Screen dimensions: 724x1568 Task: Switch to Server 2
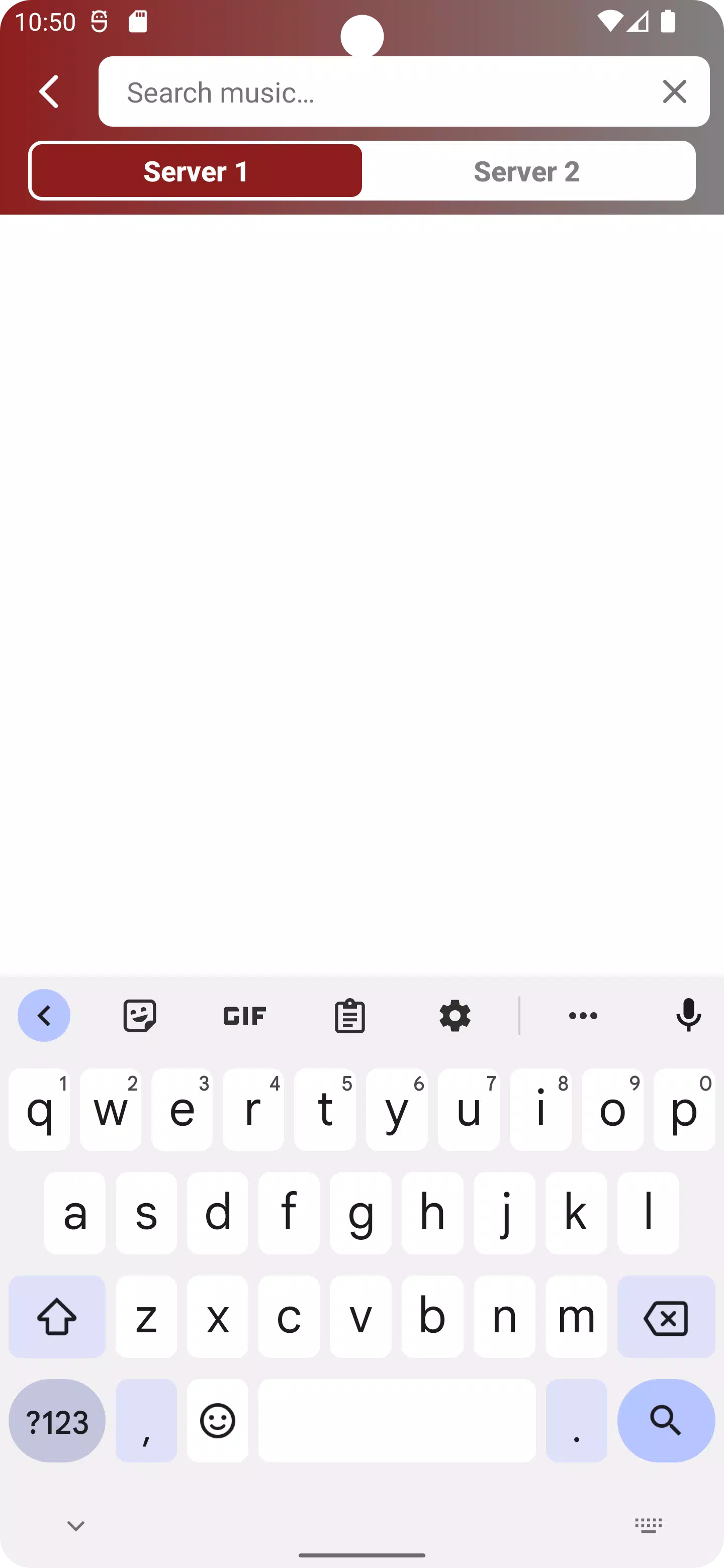(x=527, y=171)
